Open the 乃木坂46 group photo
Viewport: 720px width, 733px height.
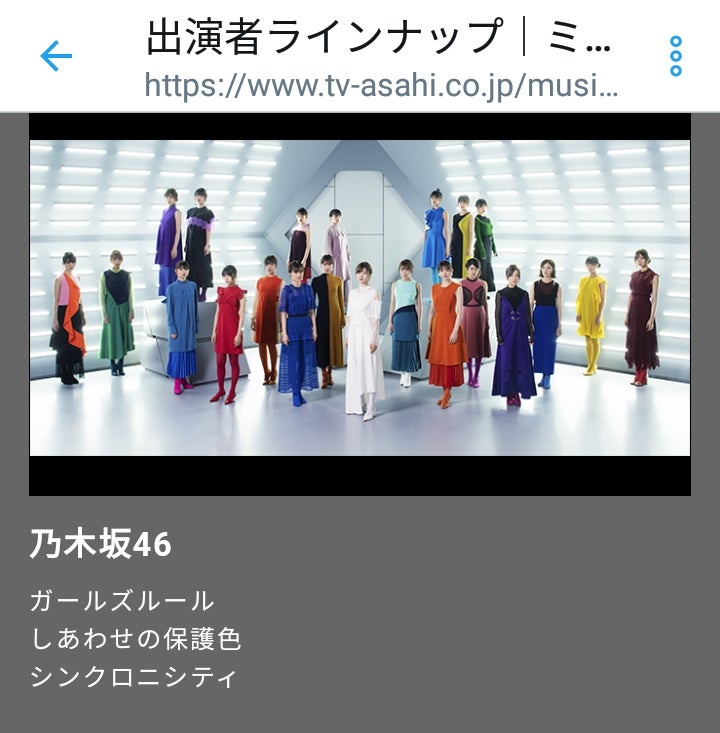(x=360, y=300)
